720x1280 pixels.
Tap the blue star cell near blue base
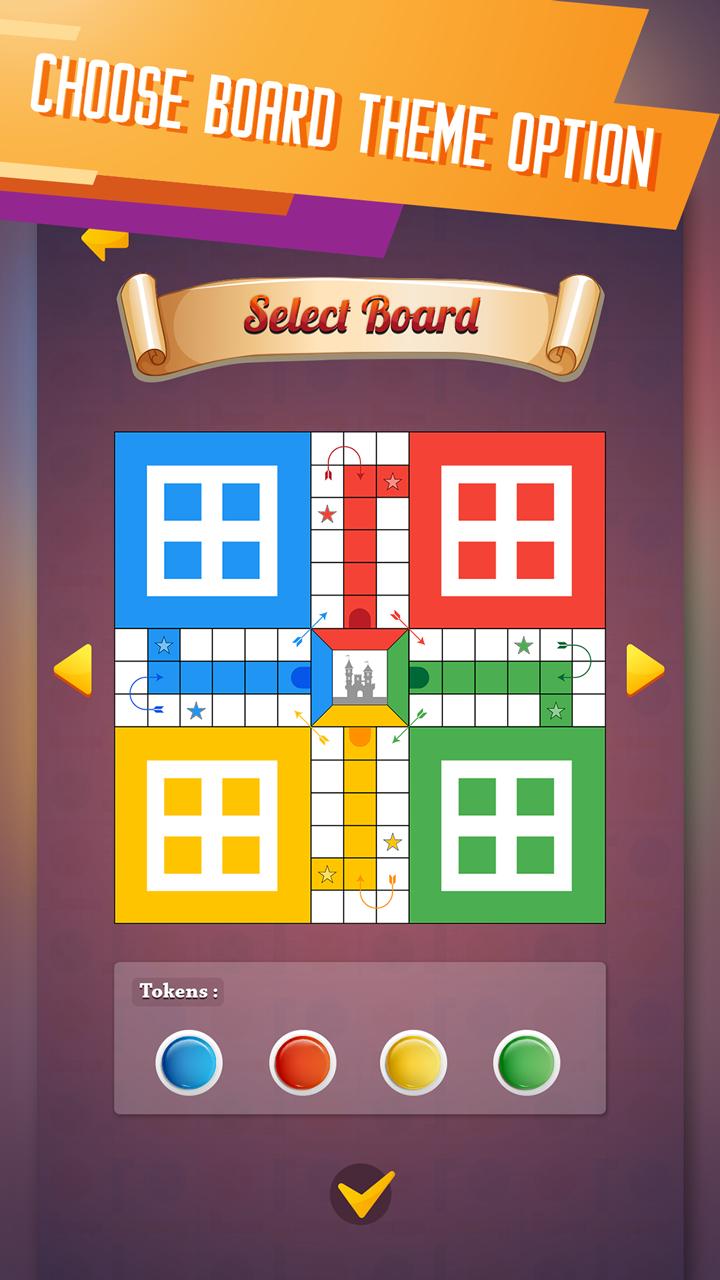pyautogui.click(x=163, y=643)
